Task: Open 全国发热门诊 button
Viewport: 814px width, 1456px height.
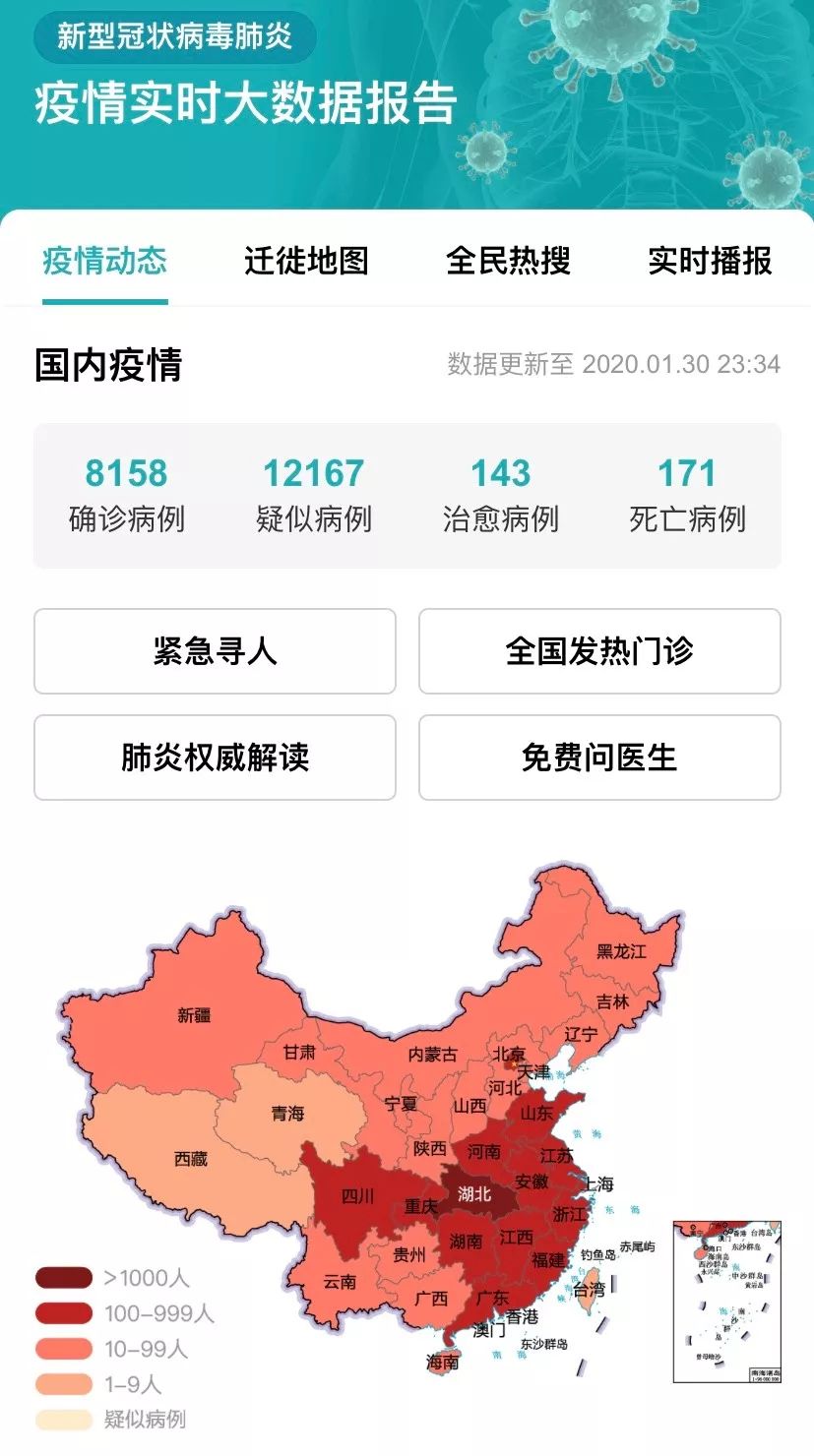Action: click(x=599, y=651)
